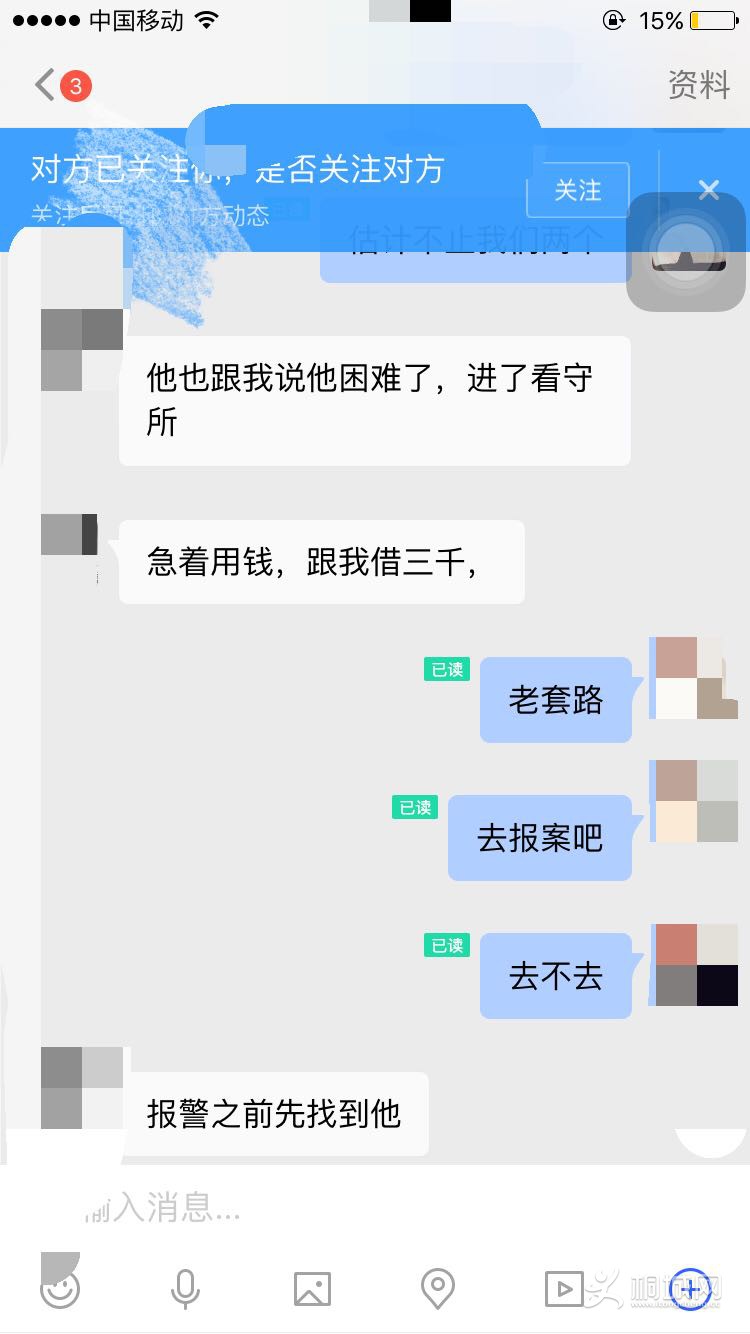The width and height of the screenshot is (750, 1334).
Task: Send a video clip
Action: [x=564, y=1288]
